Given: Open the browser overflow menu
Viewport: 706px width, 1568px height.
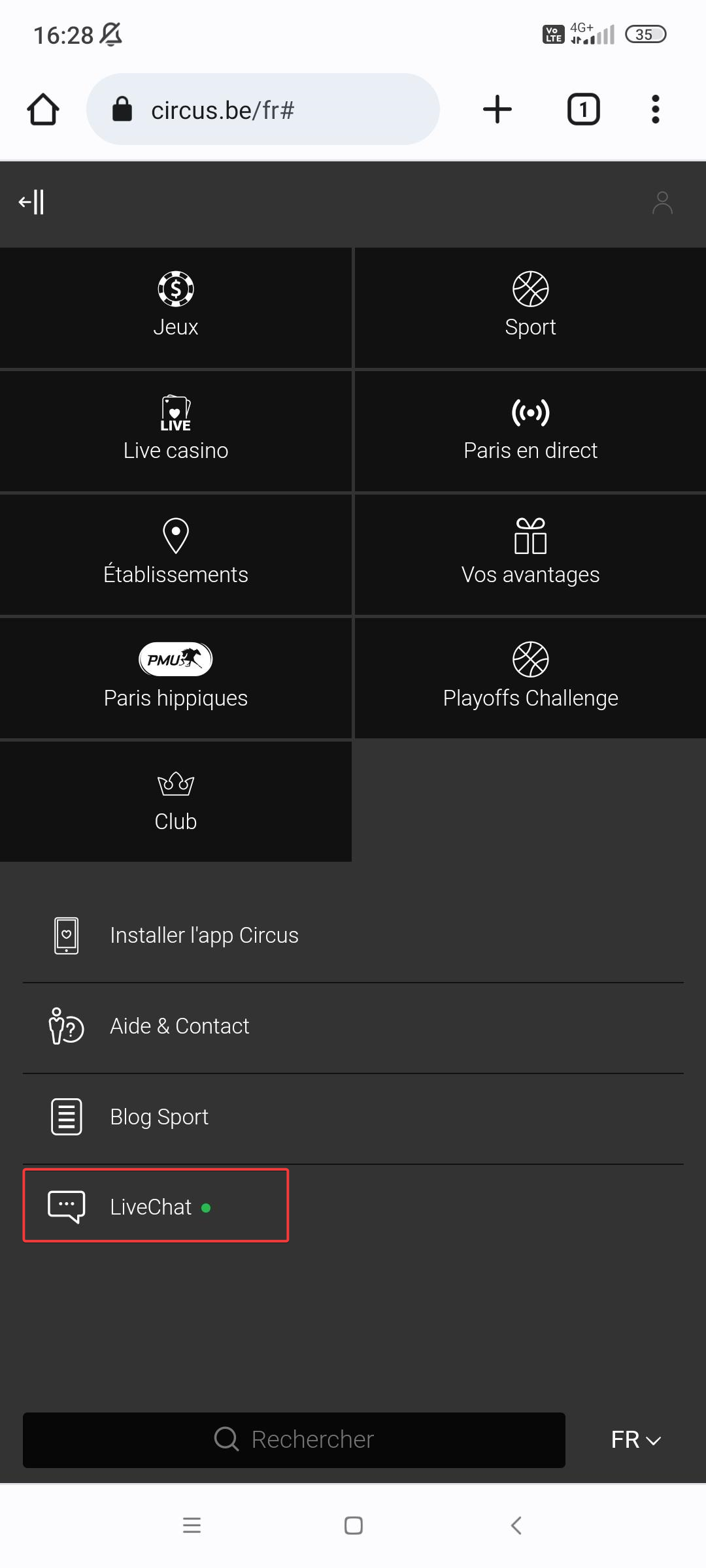Looking at the screenshot, I should [x=655, y=109].
